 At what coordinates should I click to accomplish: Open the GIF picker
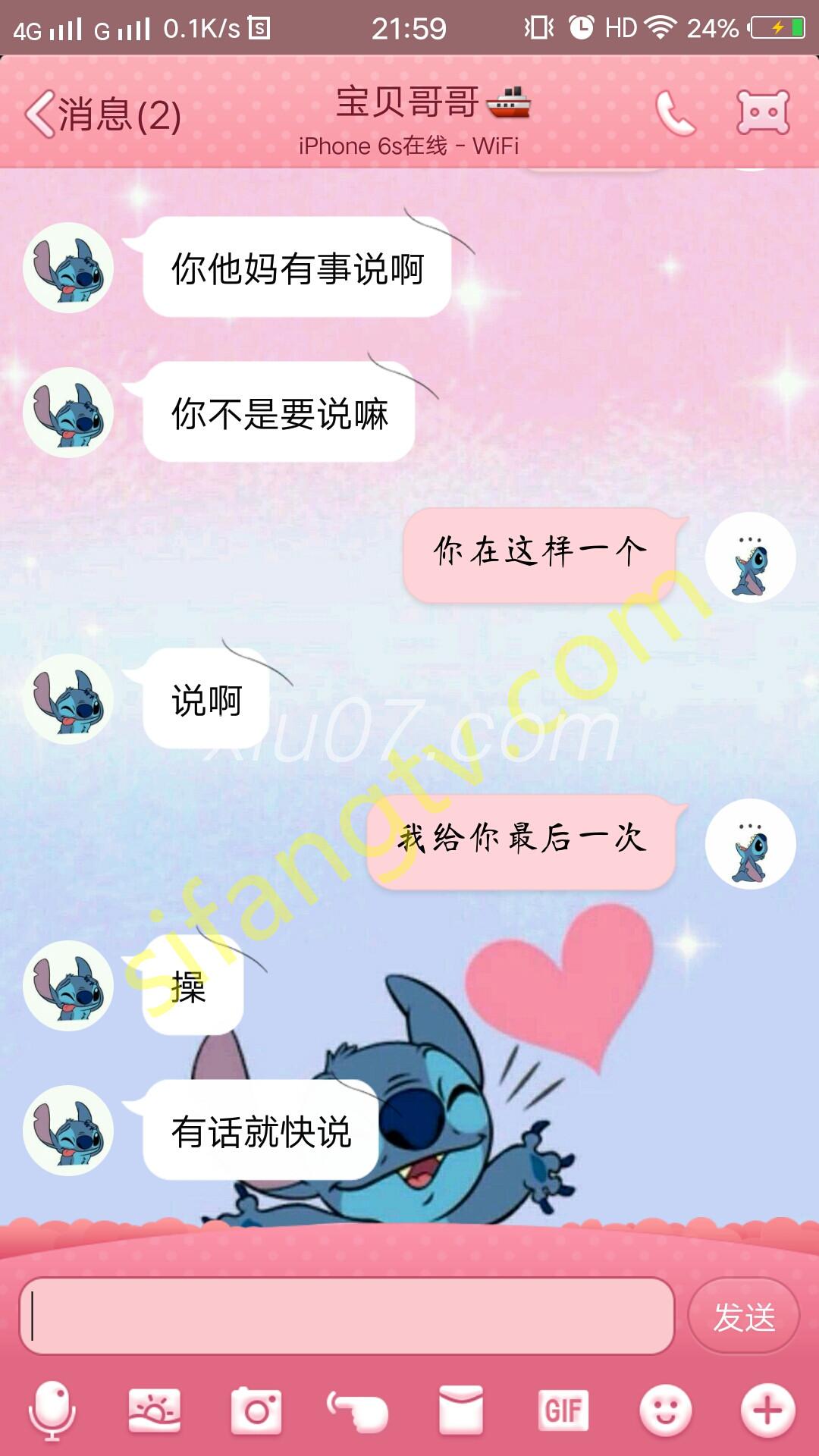point(563,1410)
